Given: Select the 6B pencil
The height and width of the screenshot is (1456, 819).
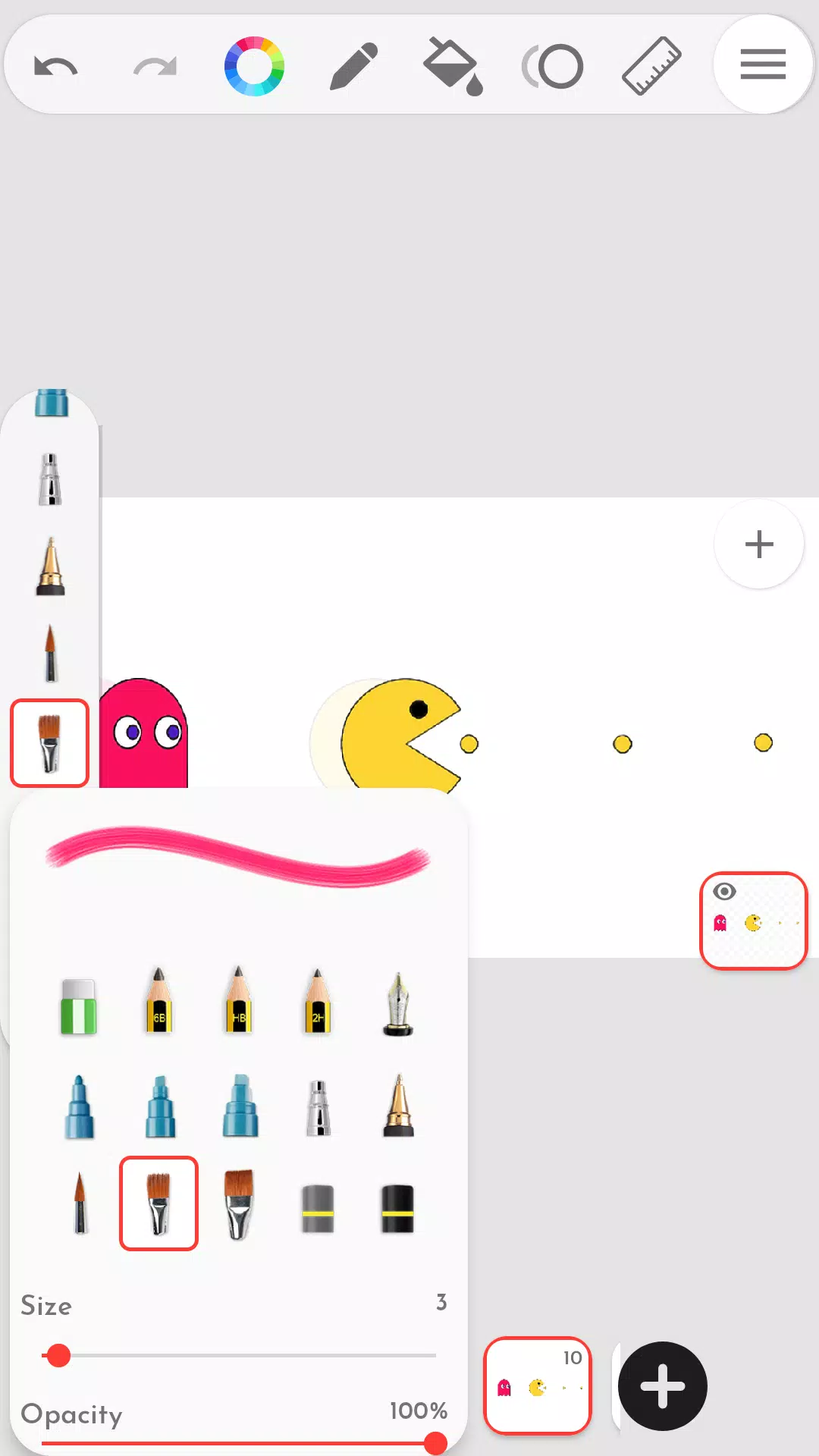Looking at the screenshot, I should (x=158, y=1001).
